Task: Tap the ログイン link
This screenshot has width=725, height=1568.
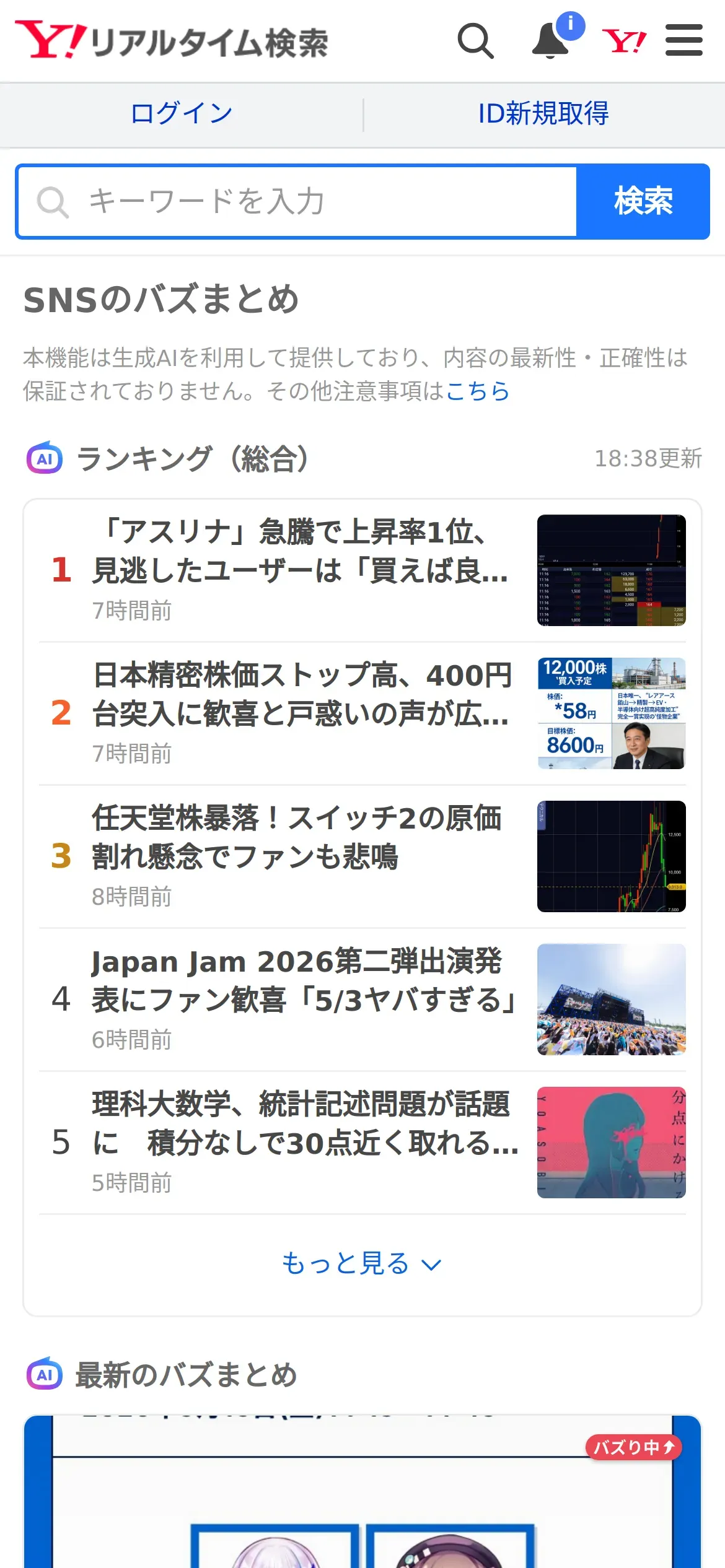Action: (182, 114)
